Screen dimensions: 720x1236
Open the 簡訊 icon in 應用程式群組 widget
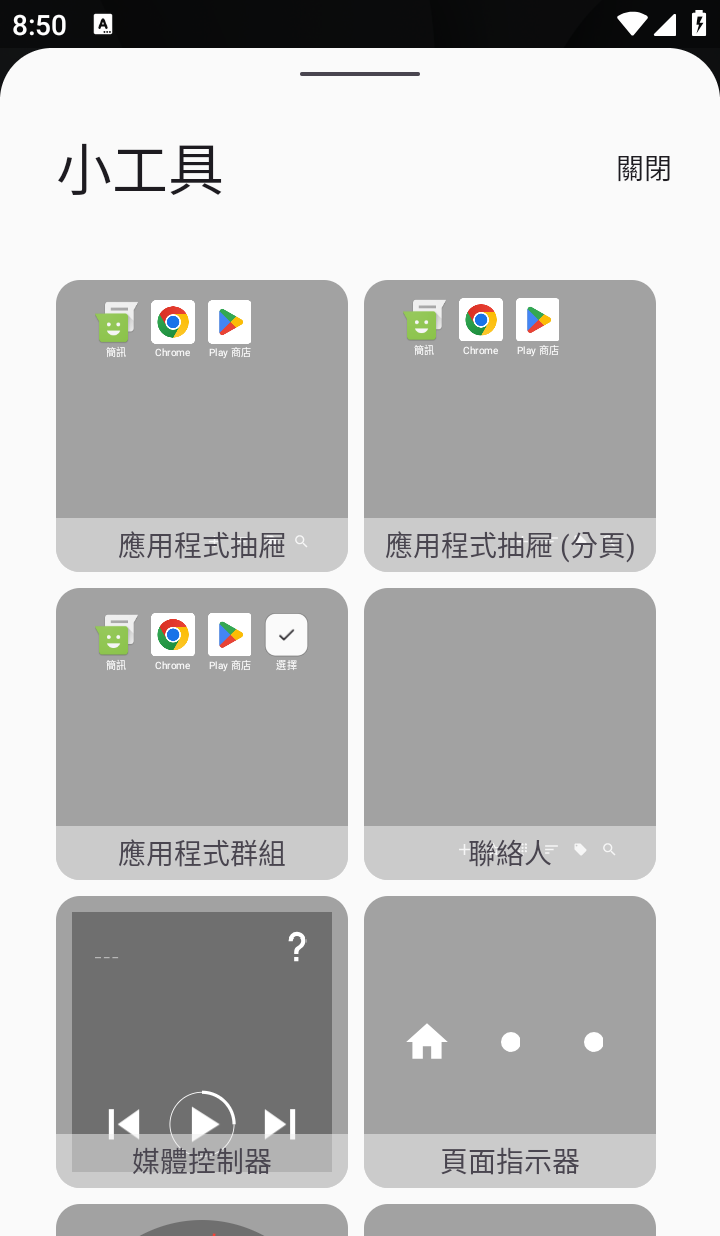coord(115,635)
